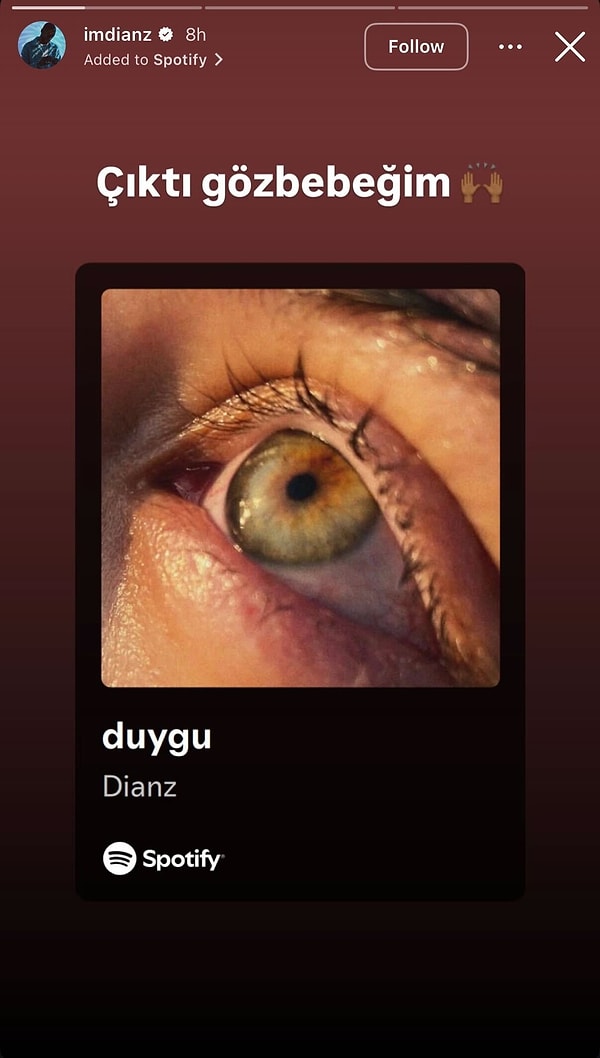Open imdianz's profile picture
Viewport: 600px width, 1058px height.
coord(42,46)
